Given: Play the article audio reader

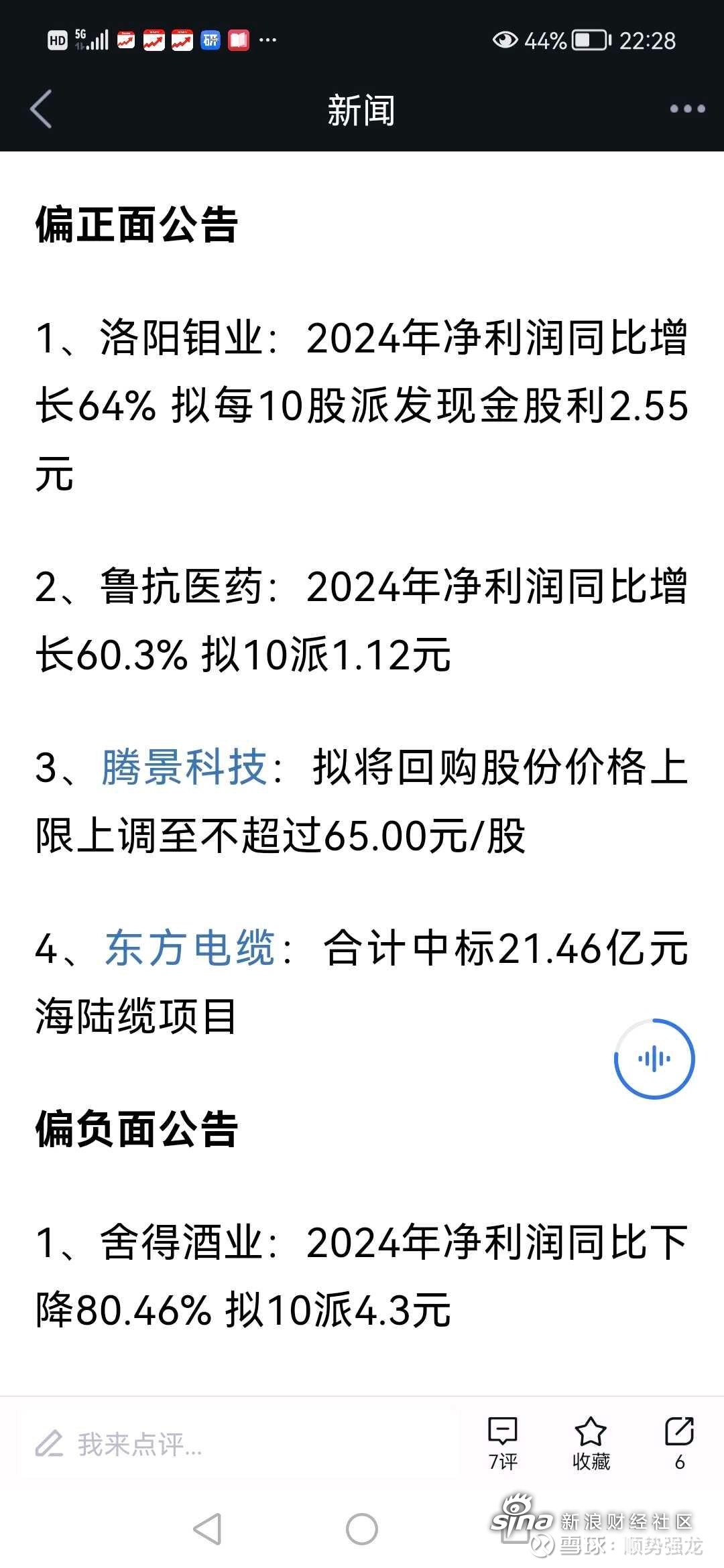Looking at the screenshot, I should (x=654, y=1059).
